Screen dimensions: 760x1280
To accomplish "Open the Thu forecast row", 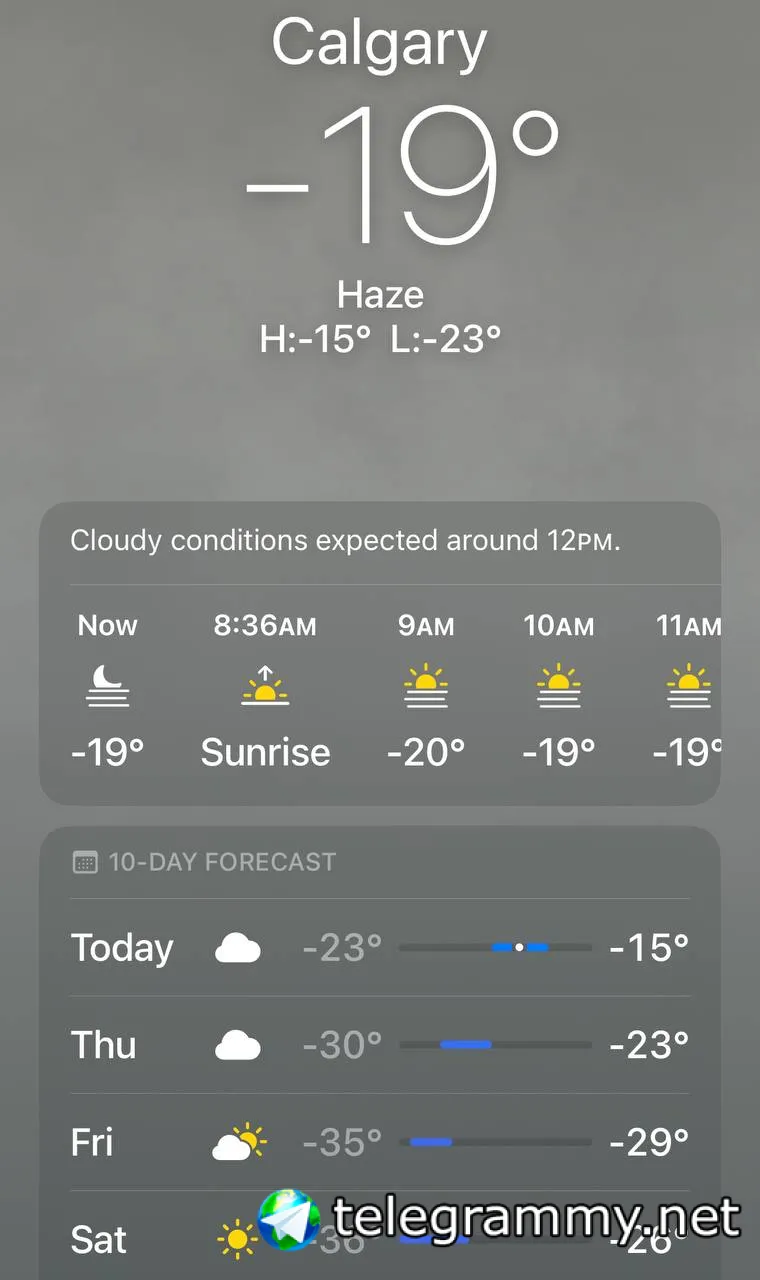I will [380, 1045].
